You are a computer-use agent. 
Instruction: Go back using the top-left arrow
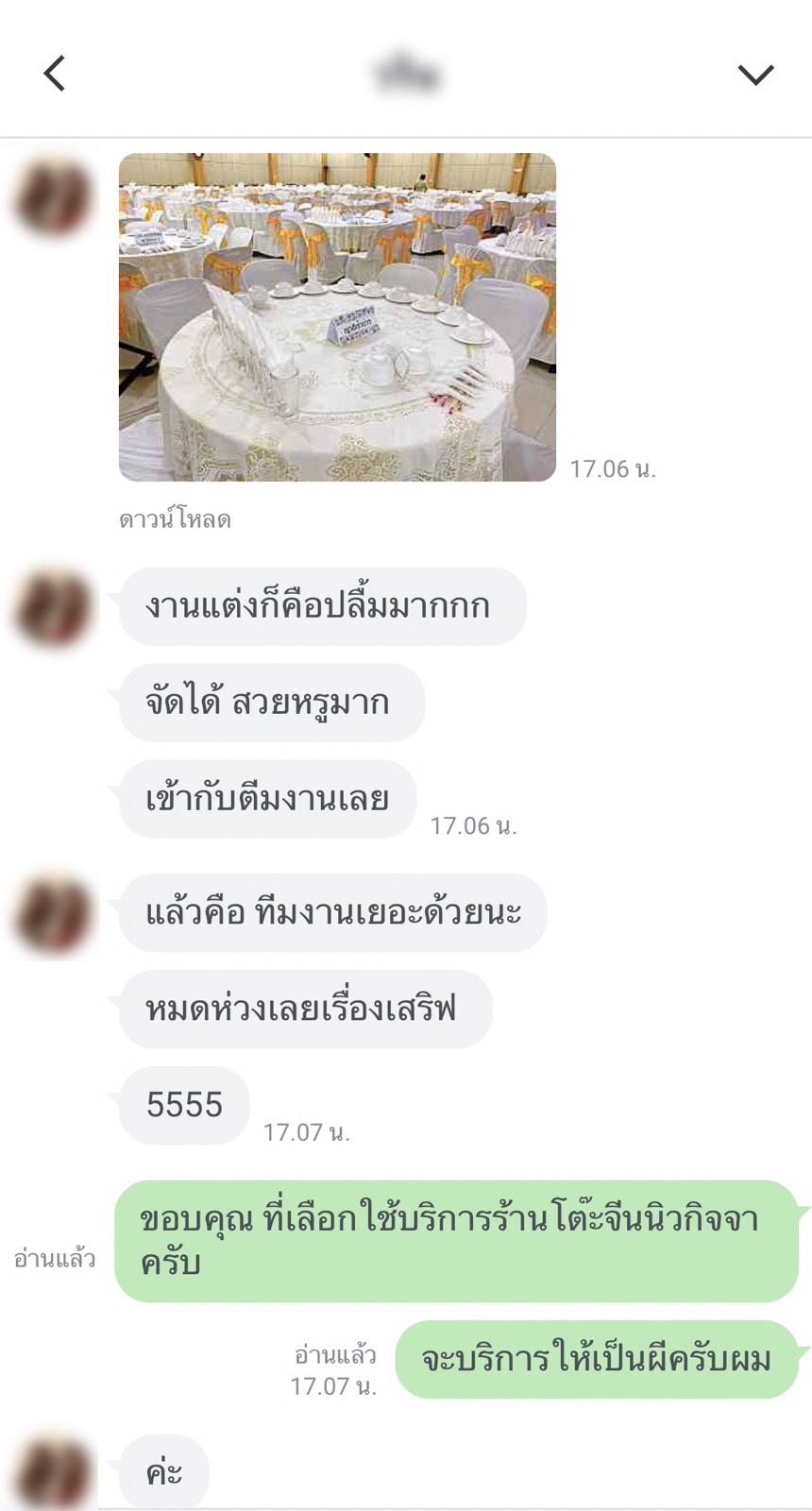(x=55, y=74)
